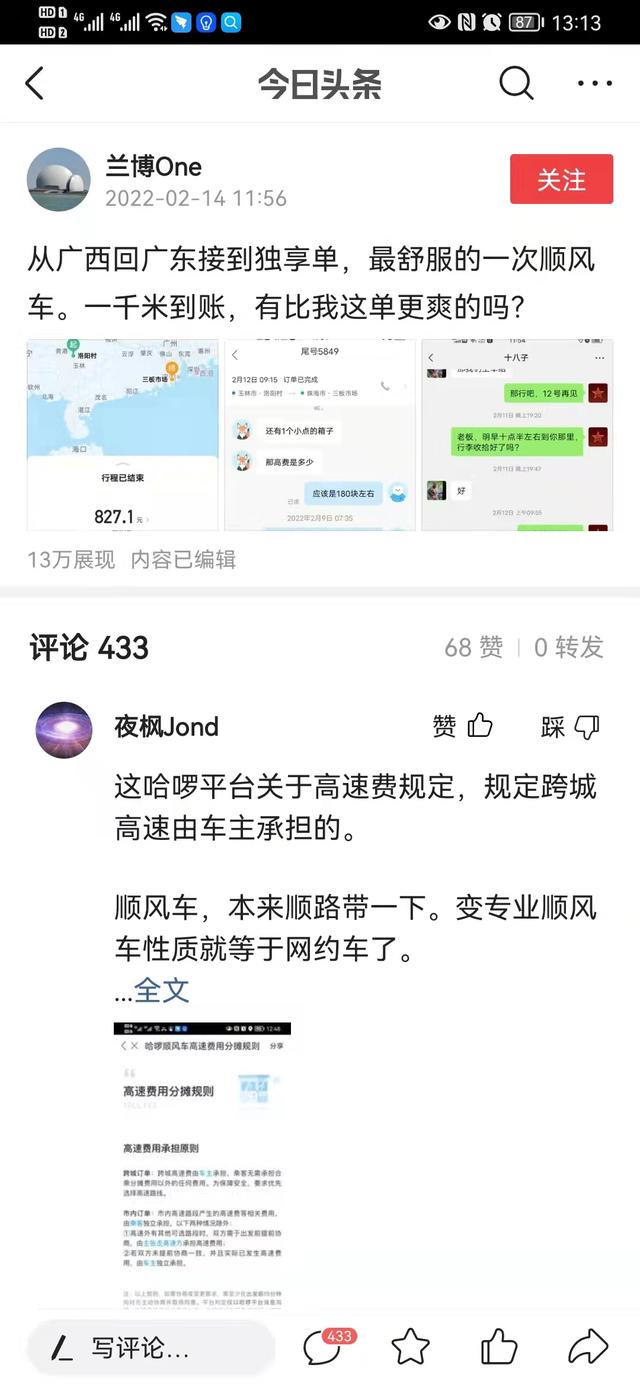Open 夜枫Jond's profile avatar

click(x=64, y=730)
